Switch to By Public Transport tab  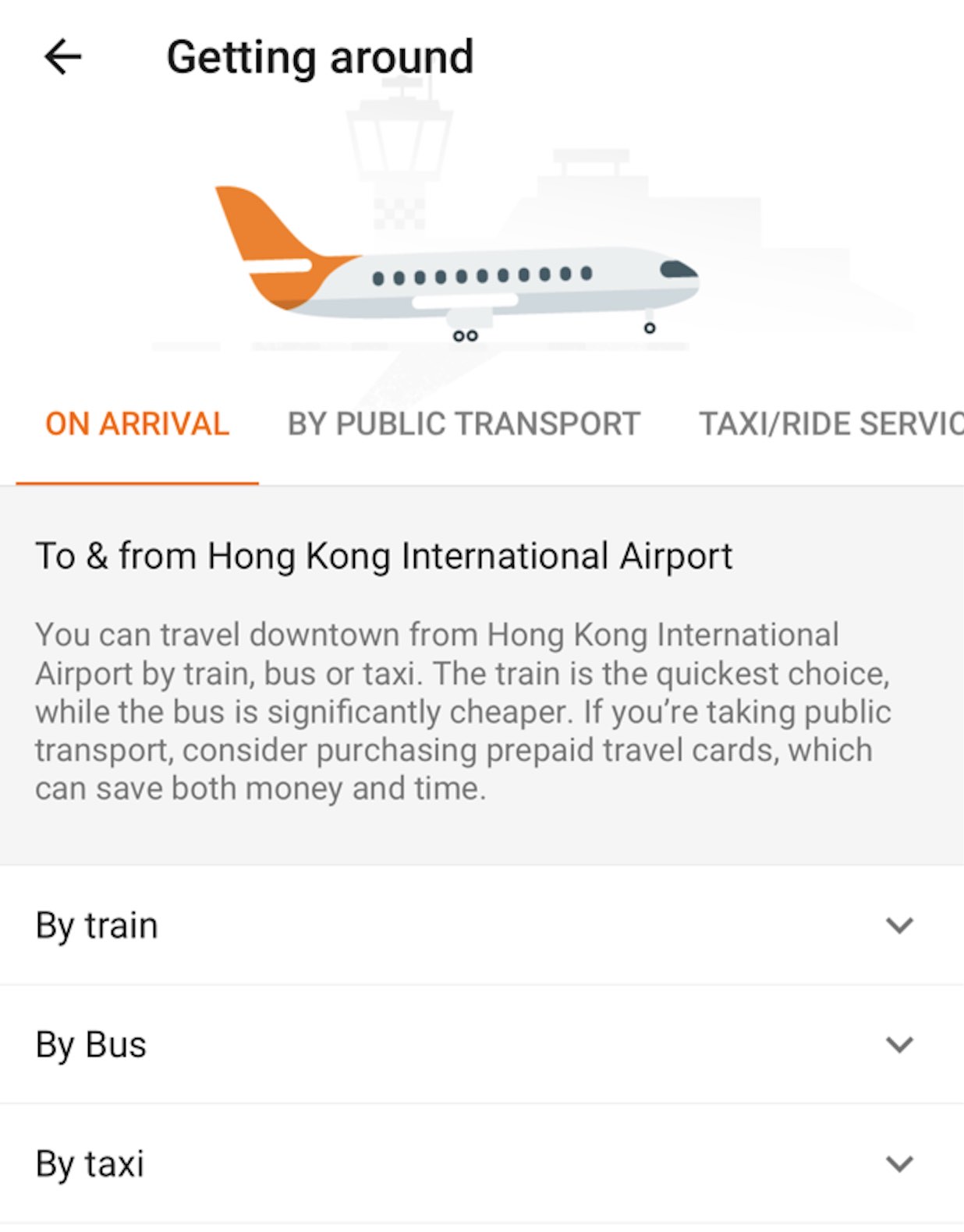463,424
